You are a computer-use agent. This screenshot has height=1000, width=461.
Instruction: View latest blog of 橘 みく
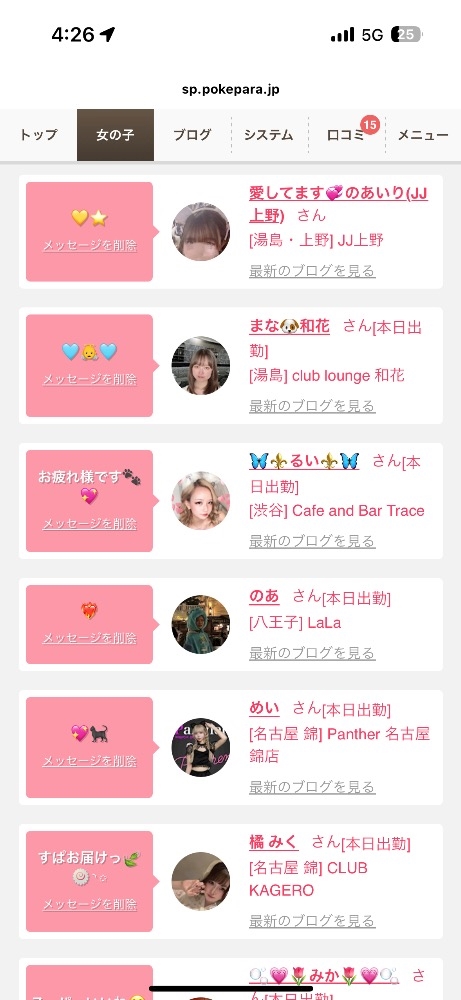click(312, 921)
